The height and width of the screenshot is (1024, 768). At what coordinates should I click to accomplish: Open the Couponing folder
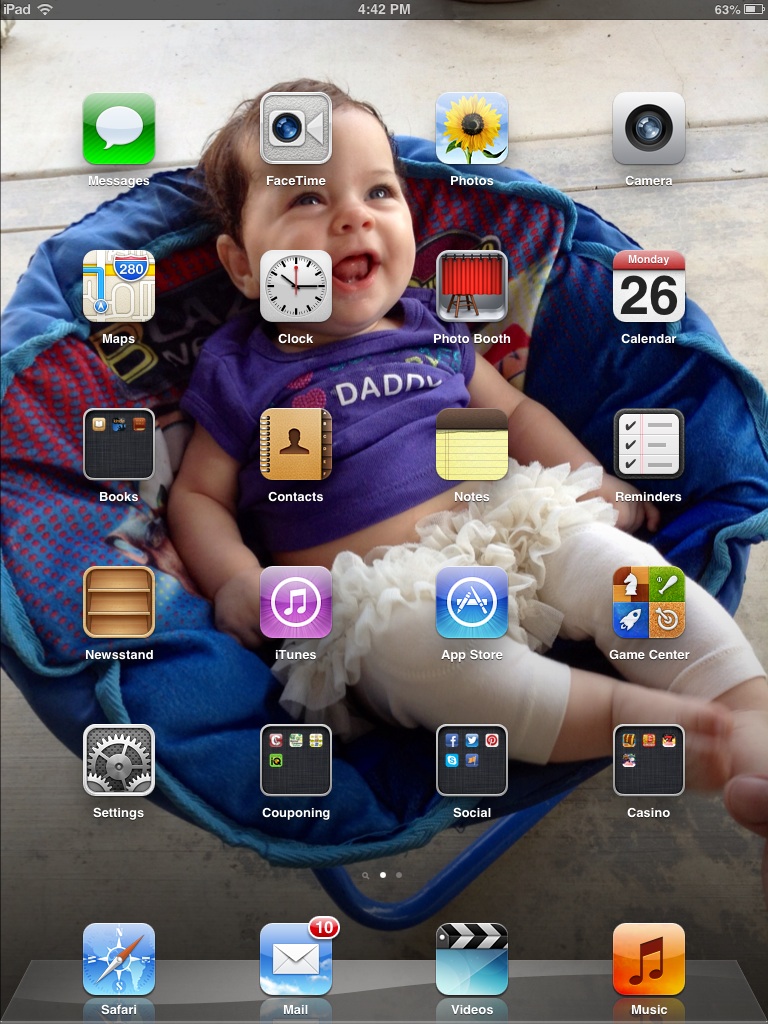pyautogui.click(x=296, y=761)
